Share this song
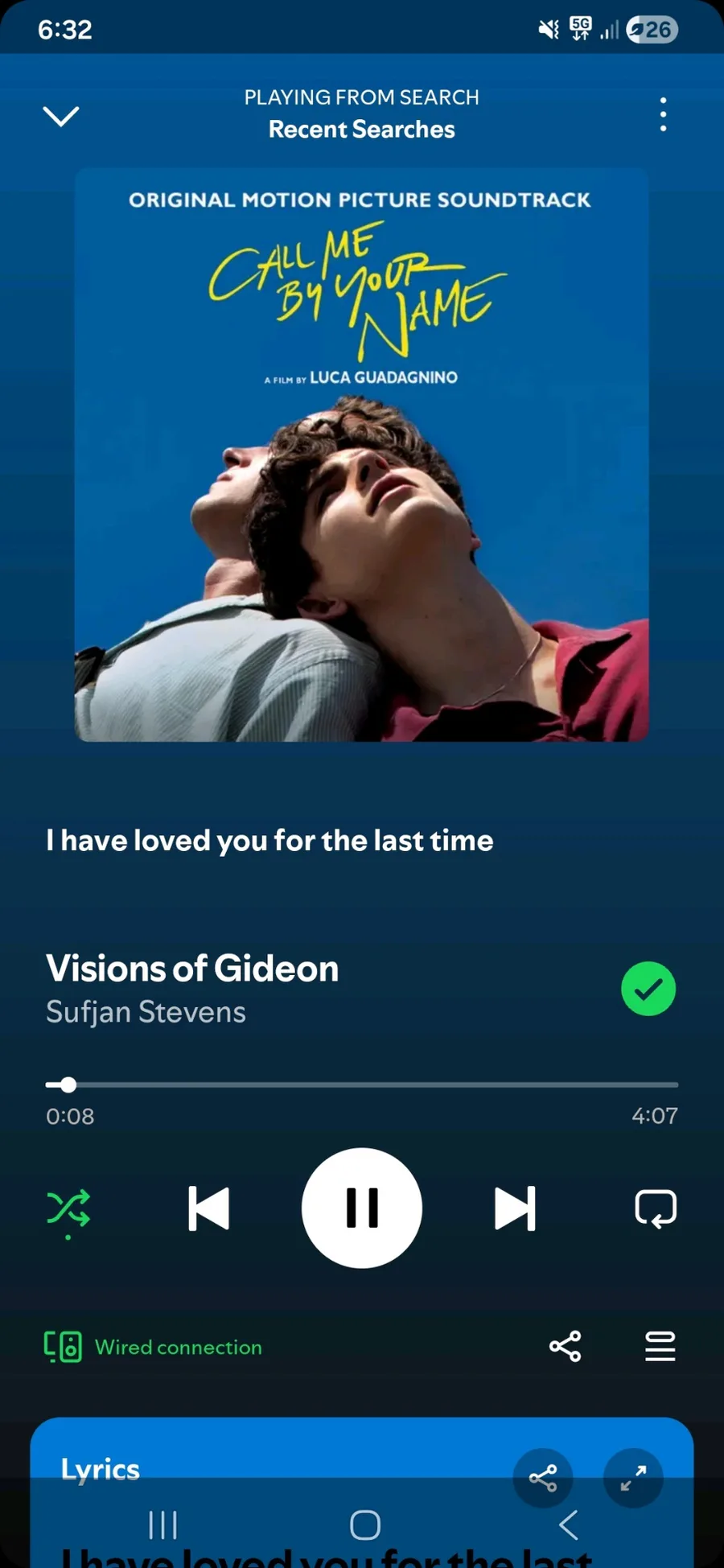The image size is (724, 1568). (x=565, y=1346)
